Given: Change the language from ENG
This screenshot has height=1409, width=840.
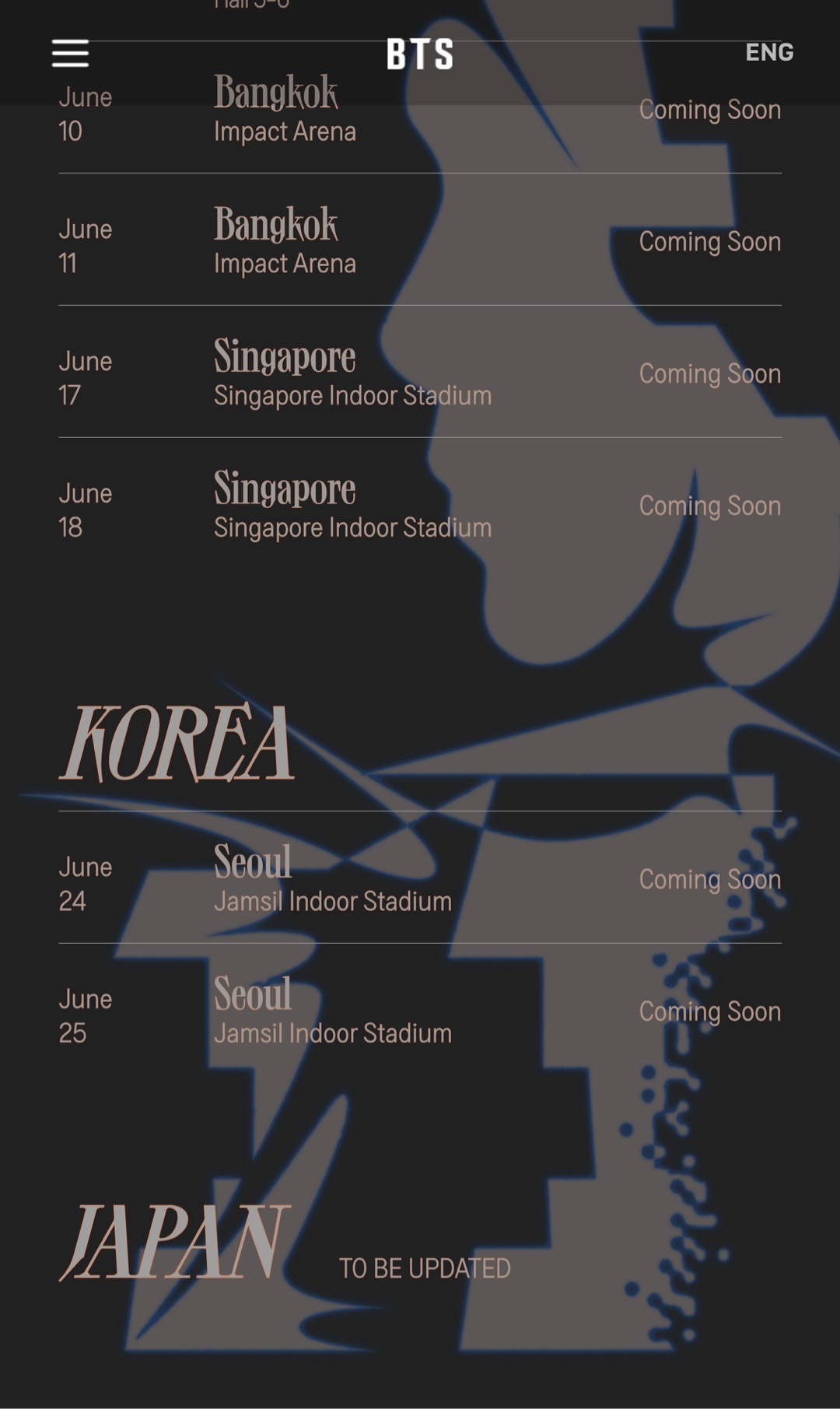Looking at the screenshot, I should [768, 52].
